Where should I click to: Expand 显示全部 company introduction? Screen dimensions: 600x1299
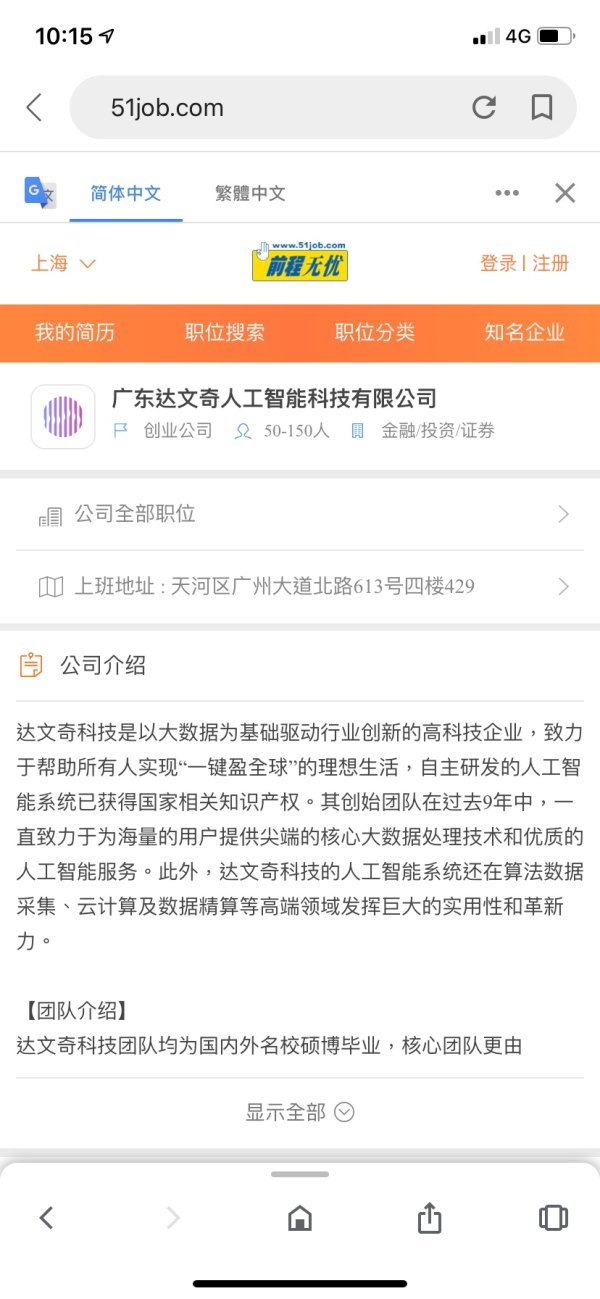pyautogui.click(x=300, y=1111)
